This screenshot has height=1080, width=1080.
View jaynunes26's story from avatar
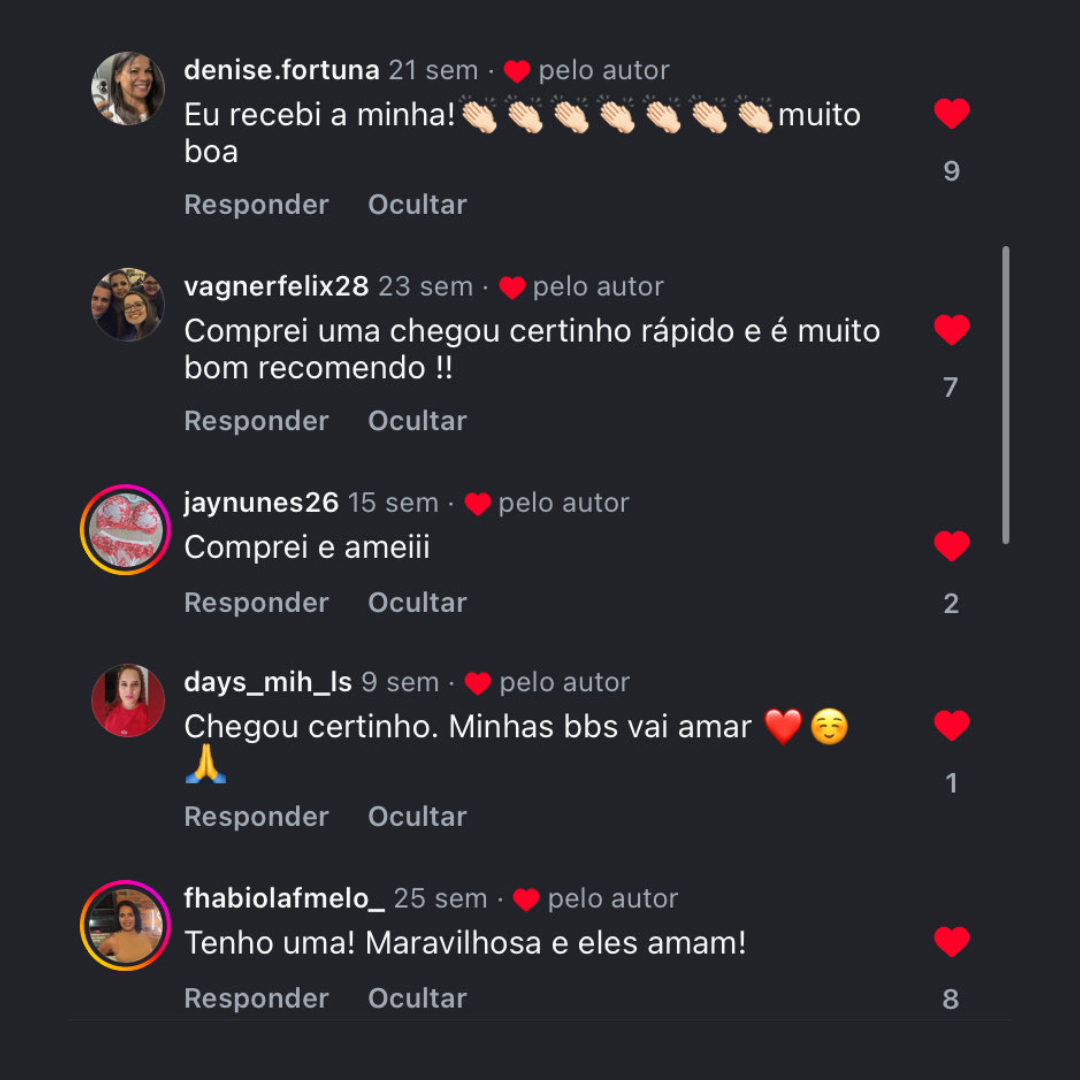[126, 529]
